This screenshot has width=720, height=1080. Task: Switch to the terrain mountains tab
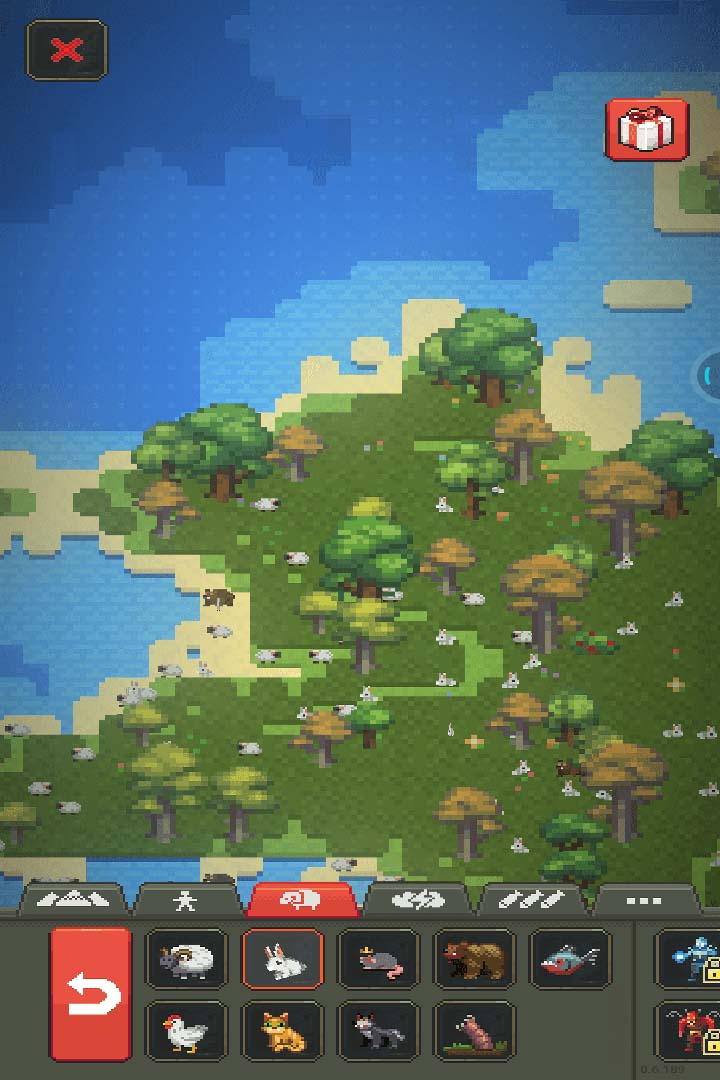coord(77,900)
